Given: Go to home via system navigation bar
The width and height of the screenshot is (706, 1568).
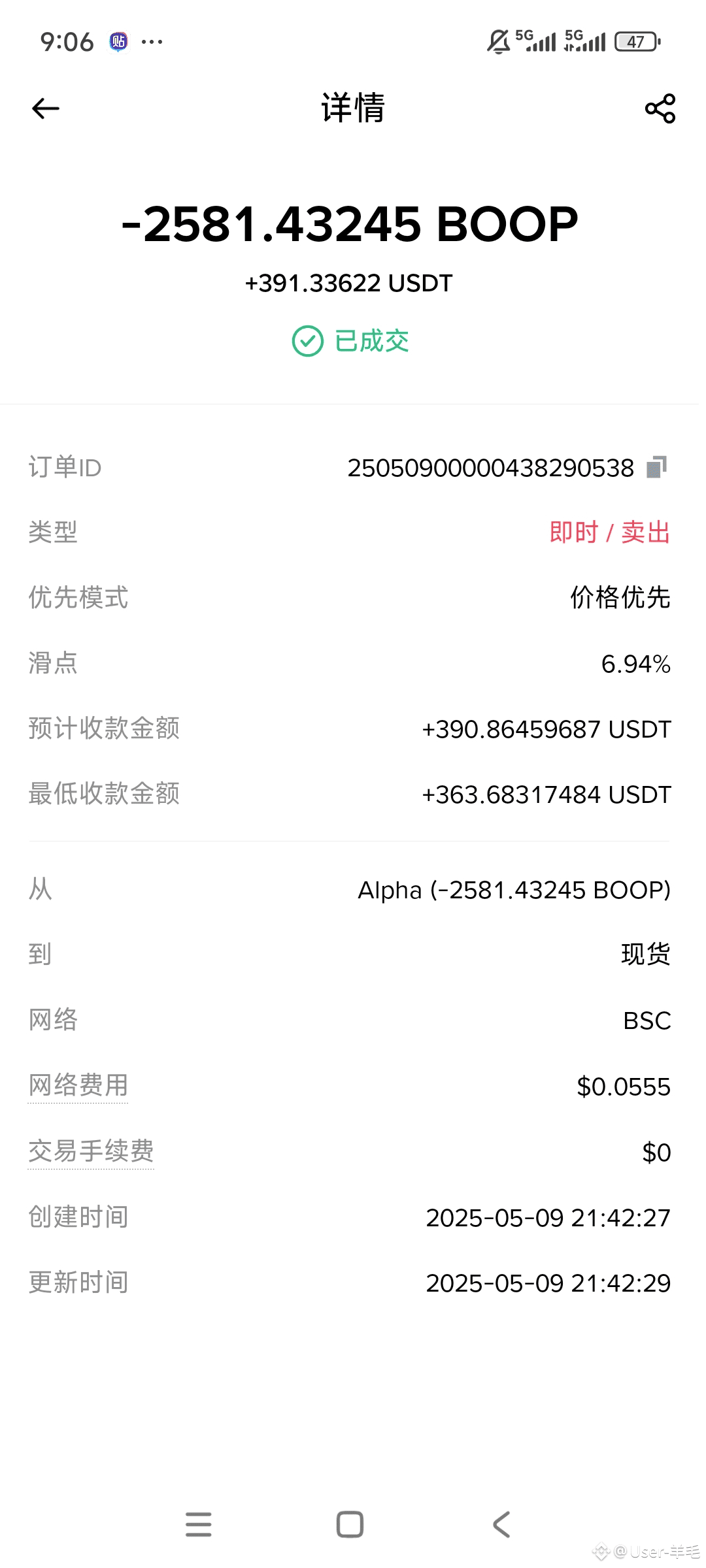Looking at the screenshot, I should [350, 1524].
